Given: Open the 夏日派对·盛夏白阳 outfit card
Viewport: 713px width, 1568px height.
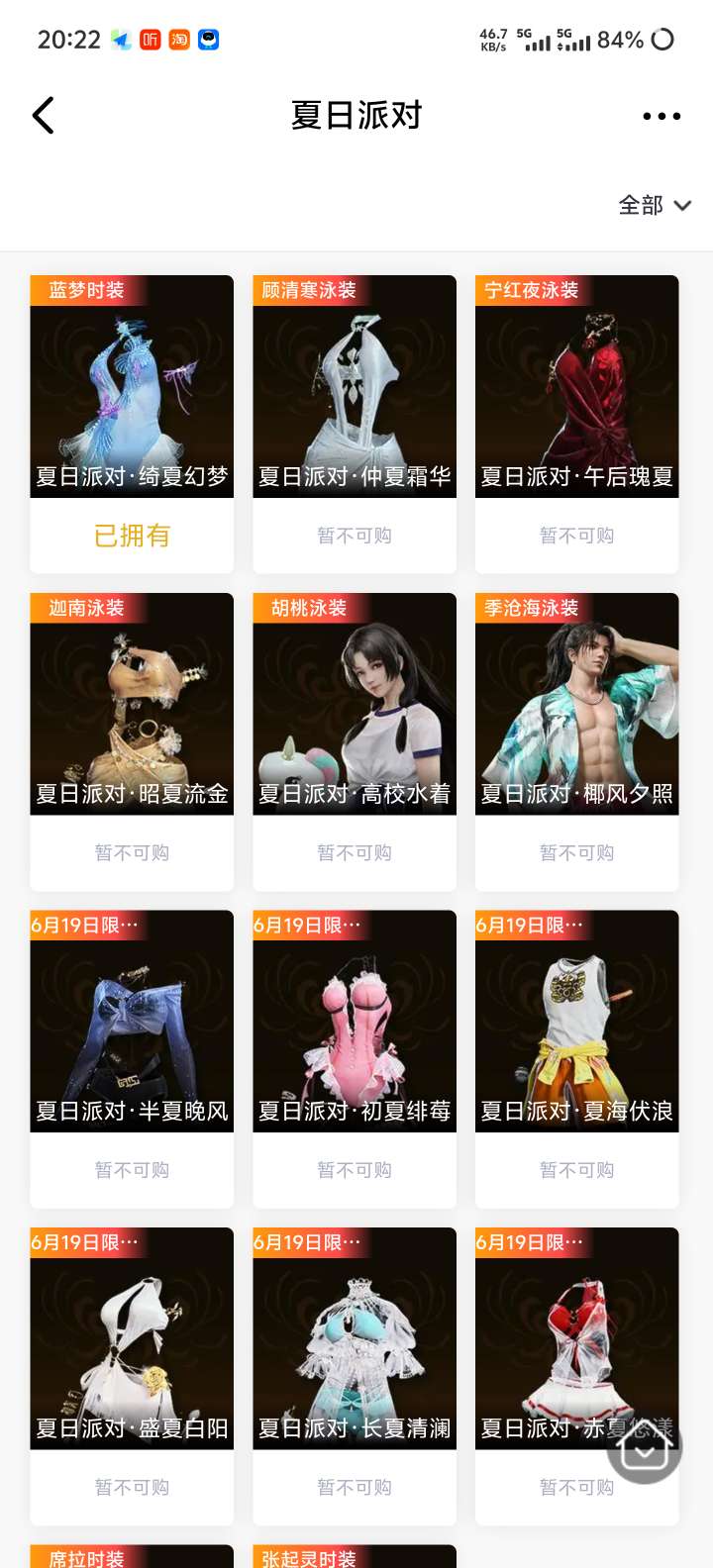Looking at the screenshot, I should [x=132, y=1338].
